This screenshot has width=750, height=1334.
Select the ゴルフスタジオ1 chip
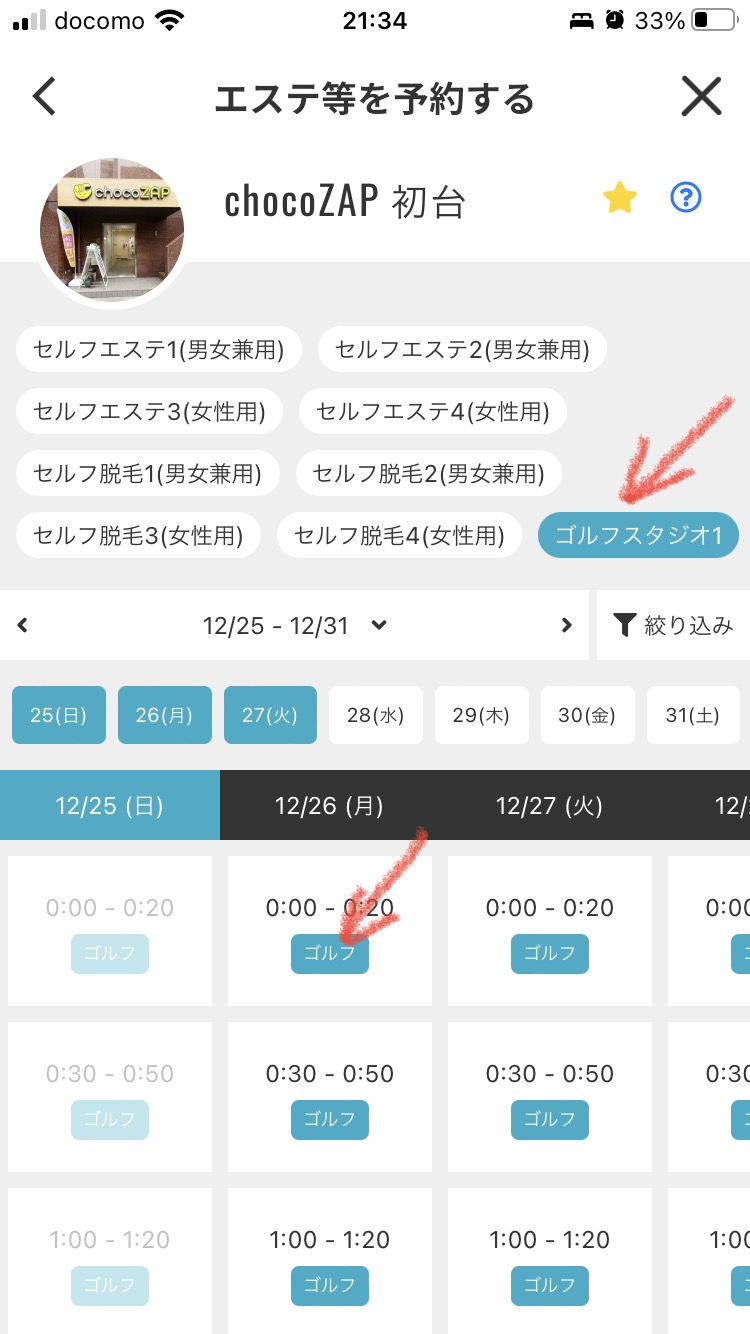638,536
